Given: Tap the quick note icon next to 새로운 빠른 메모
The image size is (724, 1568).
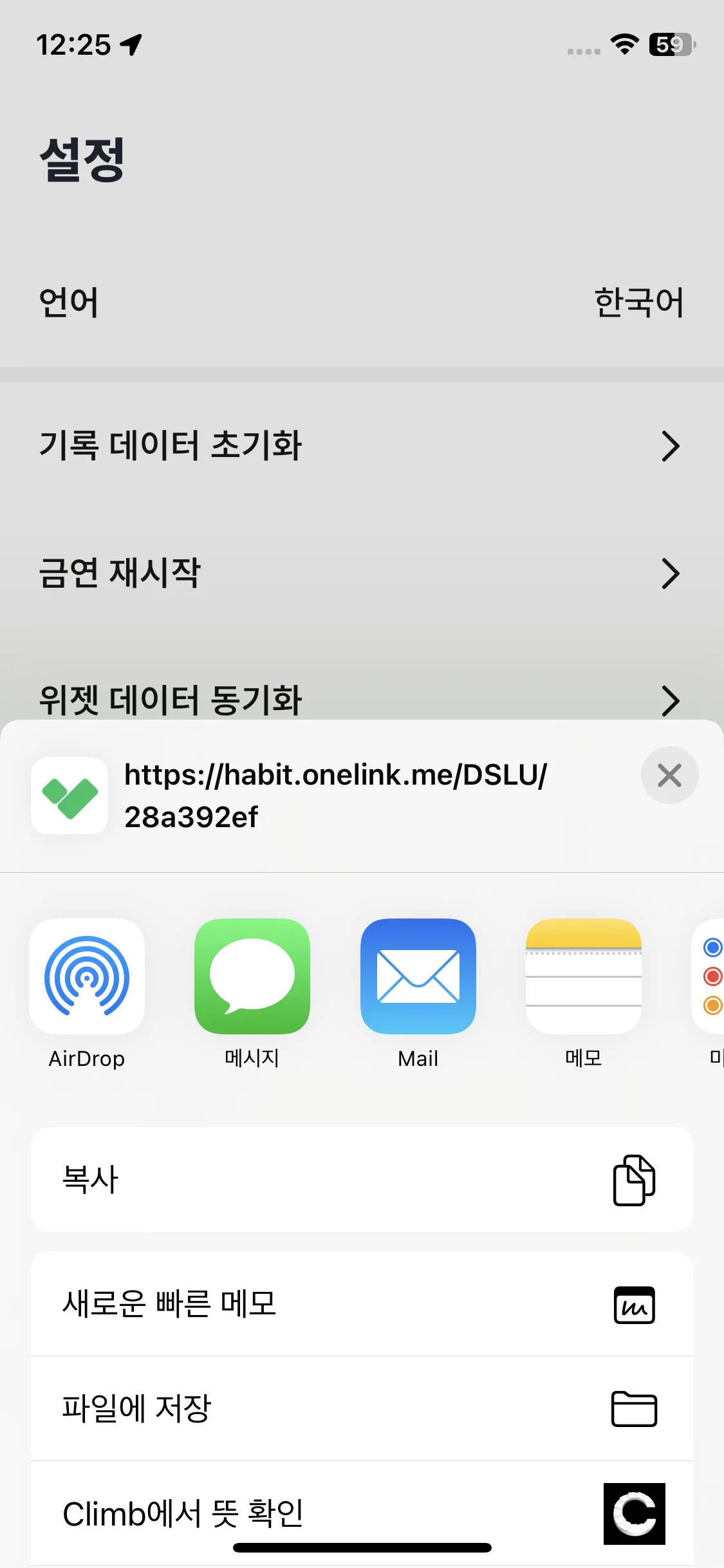Looking at the screenshot, I should coord(633,1306).
